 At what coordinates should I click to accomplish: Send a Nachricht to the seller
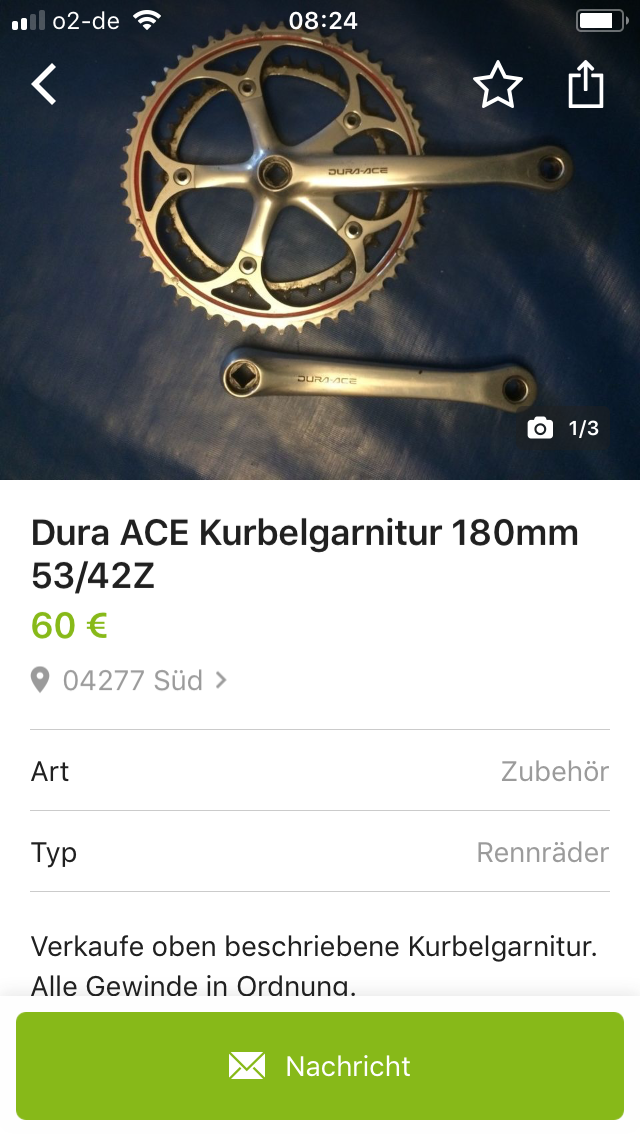point(320,1066)
